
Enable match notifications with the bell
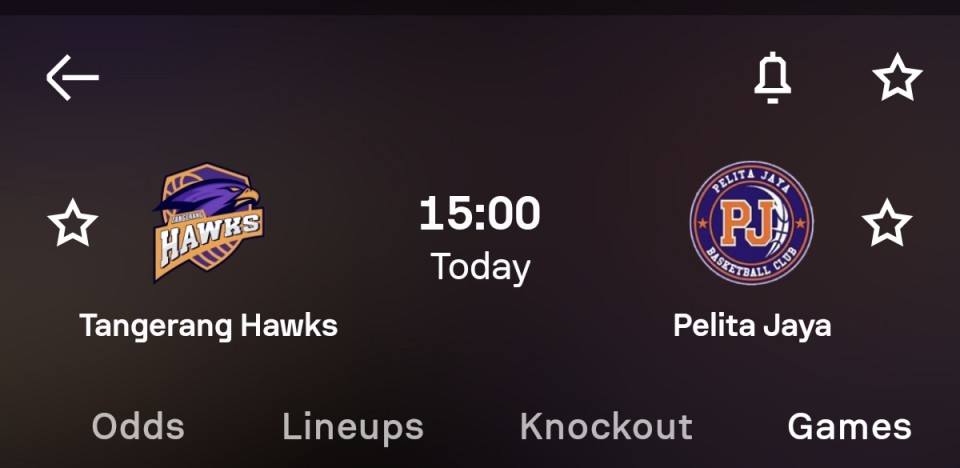[x=772, y=78]
